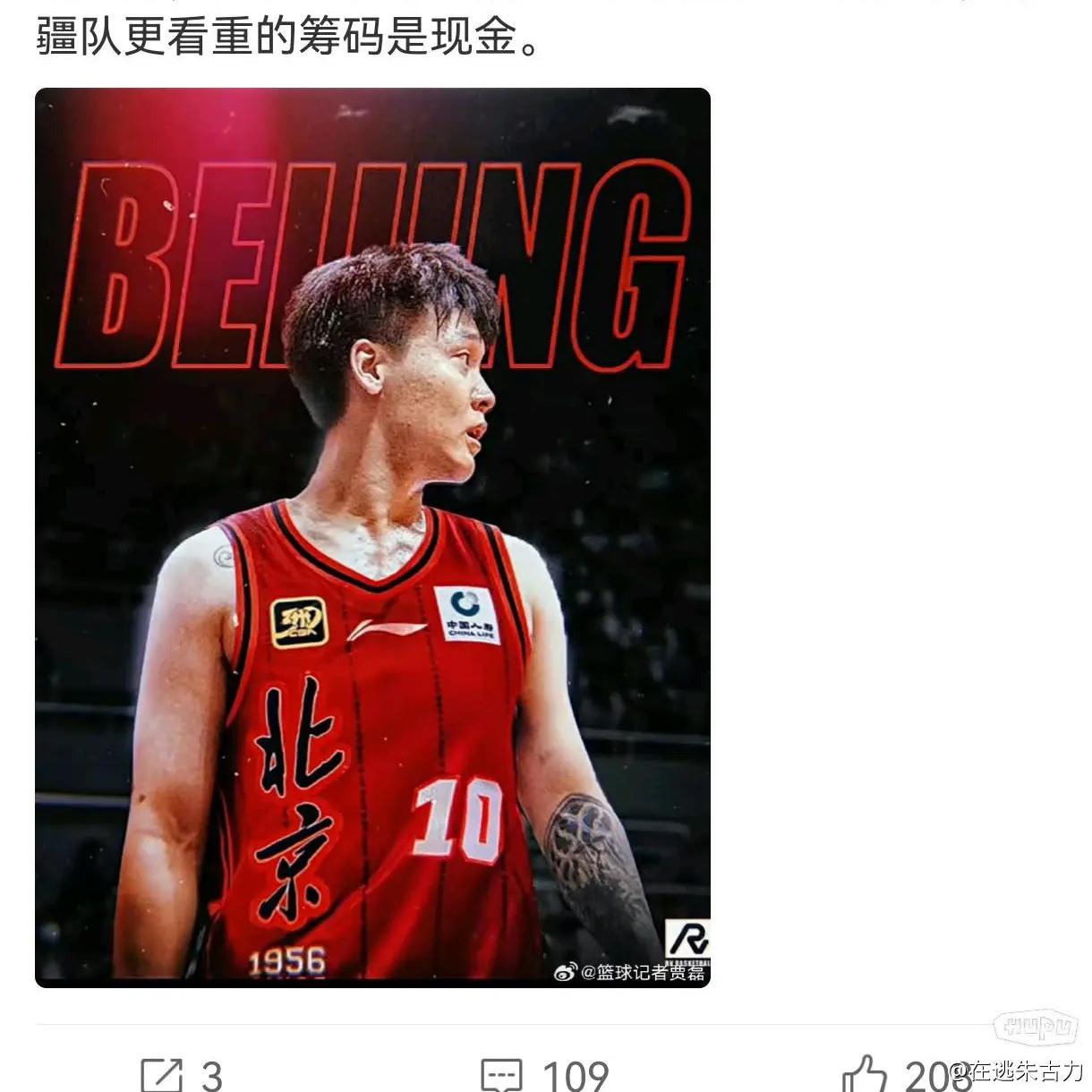Like this post with the thumbs-up icon
Image resolution: width=1092 pixels, height=1092 pixels.
[x=864, y=1074]
